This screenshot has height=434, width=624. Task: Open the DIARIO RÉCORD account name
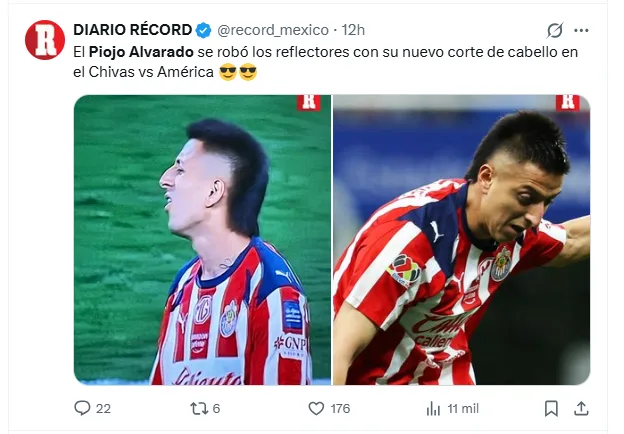[130, 29]
